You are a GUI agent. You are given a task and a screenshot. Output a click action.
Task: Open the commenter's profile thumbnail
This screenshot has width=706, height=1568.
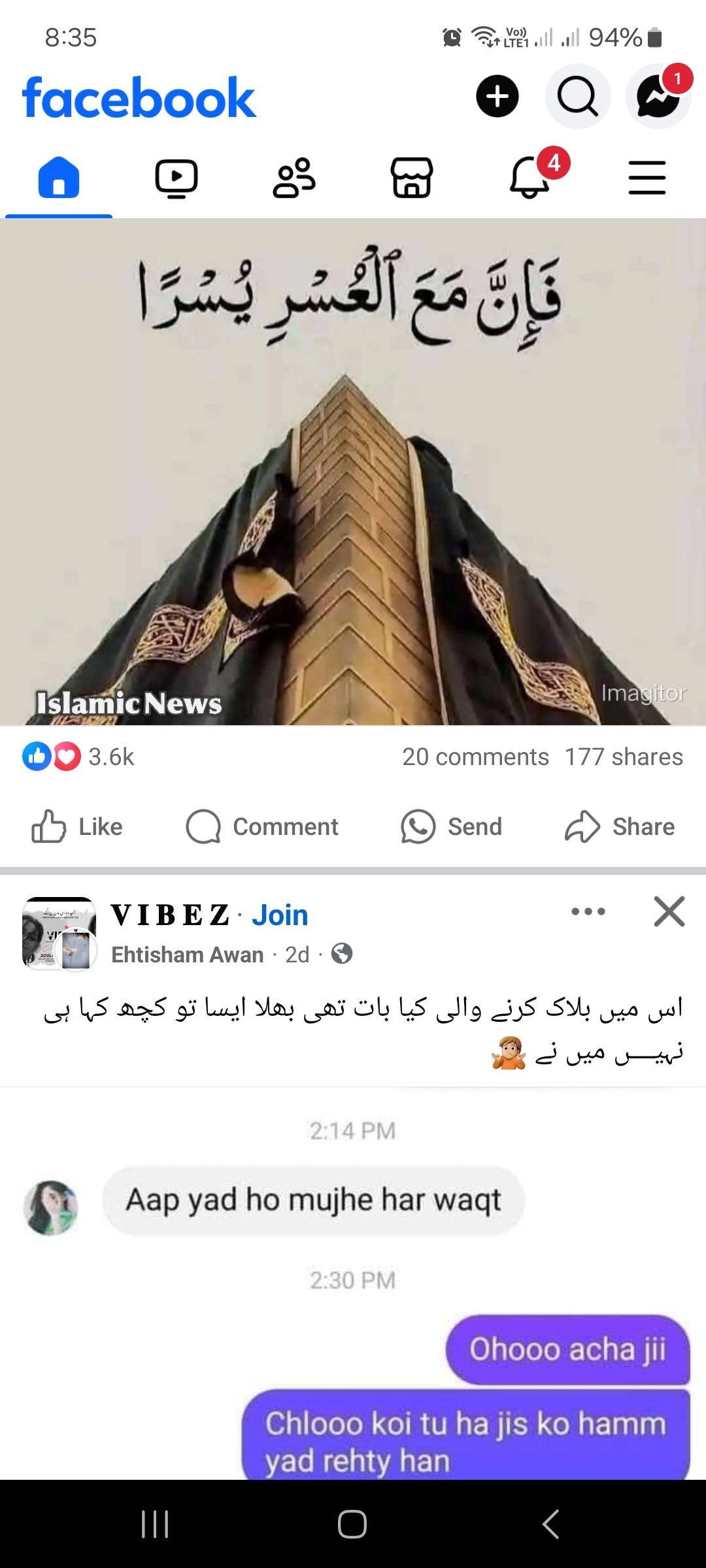point(52,1208)
